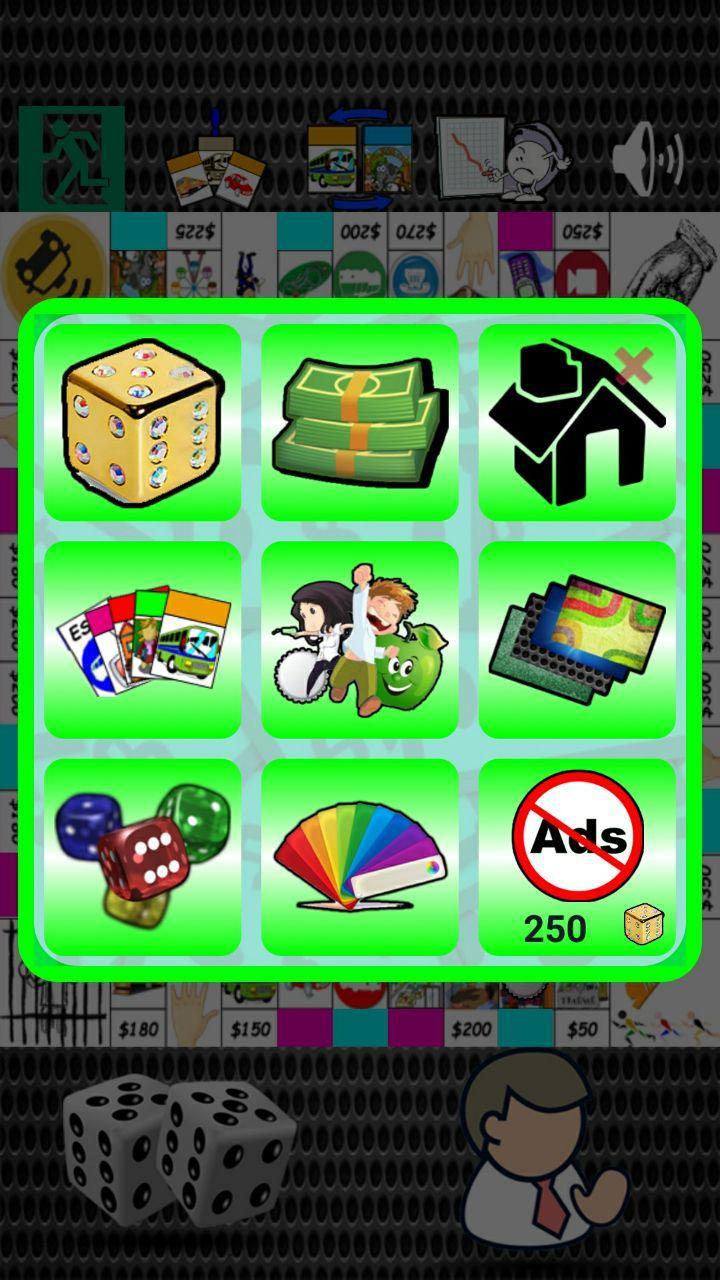Roll the two white dice
Image resolution: width=720 pixels, height=1280 pixels.
point(180,1150)
